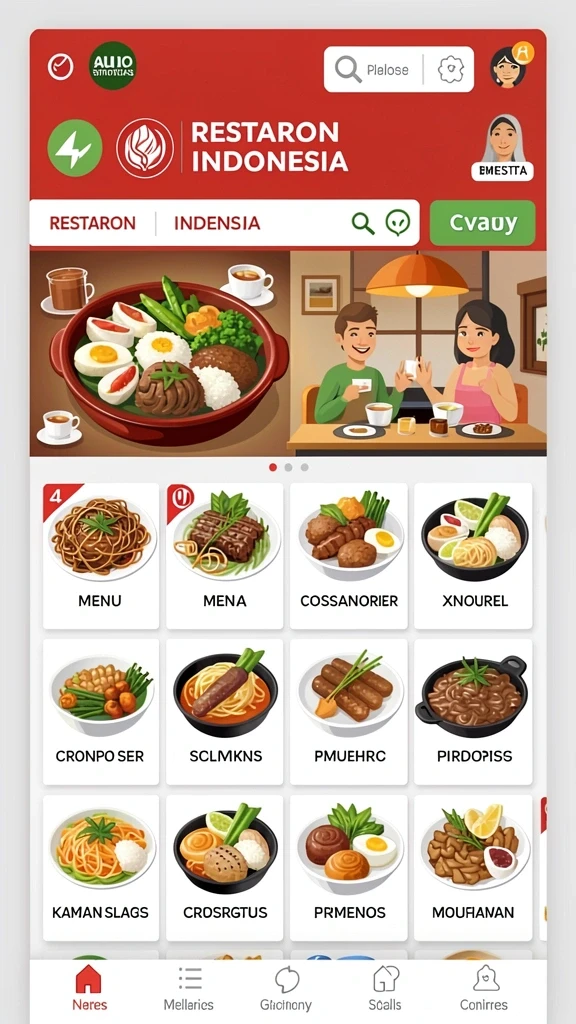
Task: Open the Pleiose search box
Action: [374, 69]
